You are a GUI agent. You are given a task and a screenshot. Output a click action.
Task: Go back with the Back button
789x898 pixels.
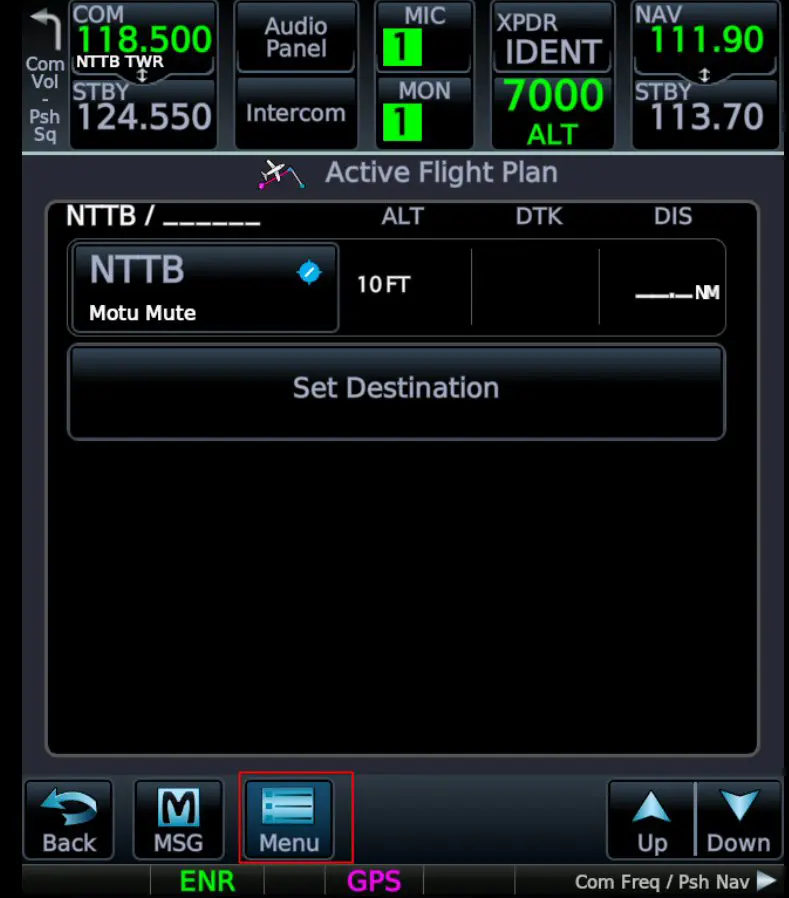point(68,820)
